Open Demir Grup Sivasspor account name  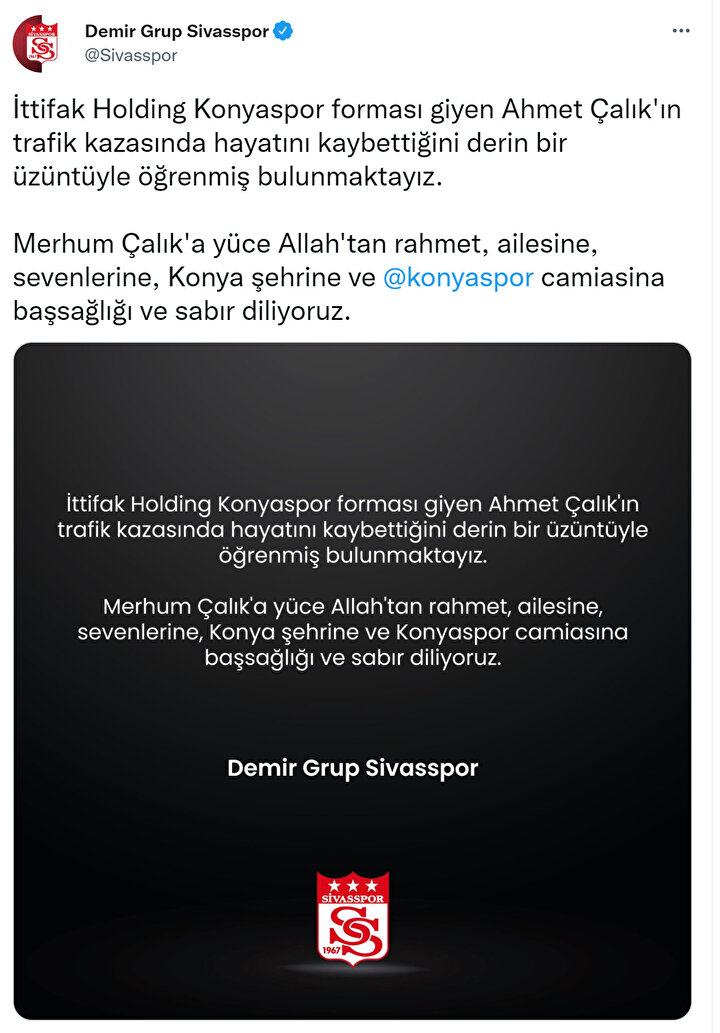point(176,31)
